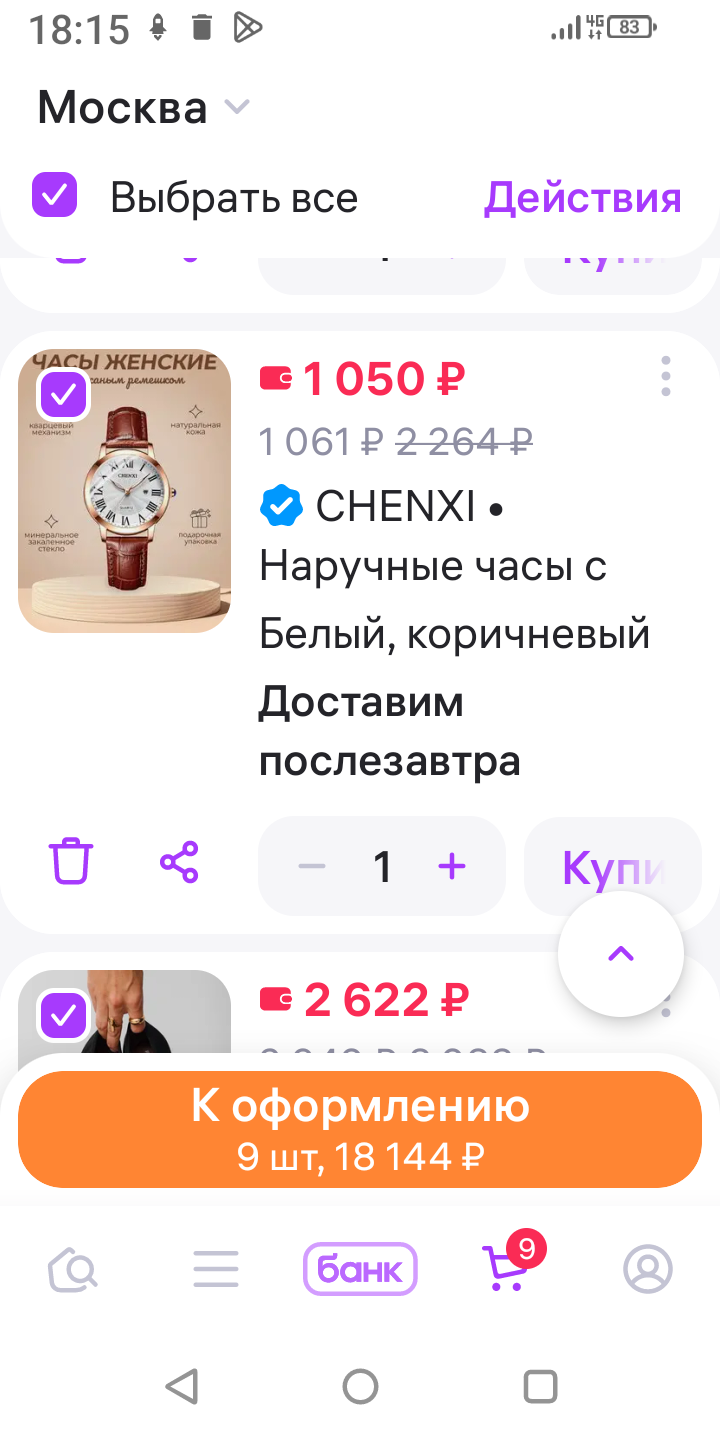The width and height of the screenshot is (720, 1440).
Task: Tap the system back button
Action: [x=181, y=1386]
